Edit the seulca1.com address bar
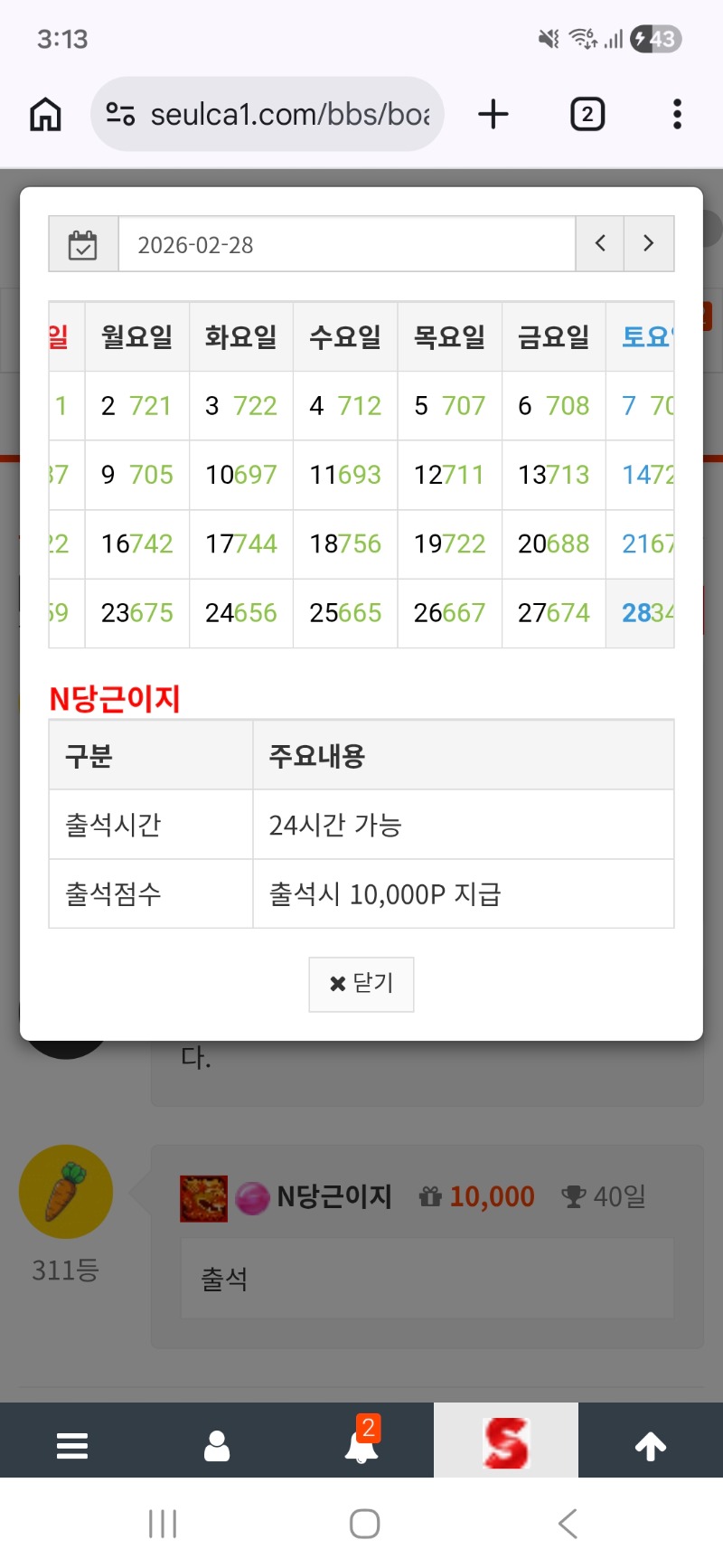Viewport: 723px width, 1568px height. pos(289,115)
